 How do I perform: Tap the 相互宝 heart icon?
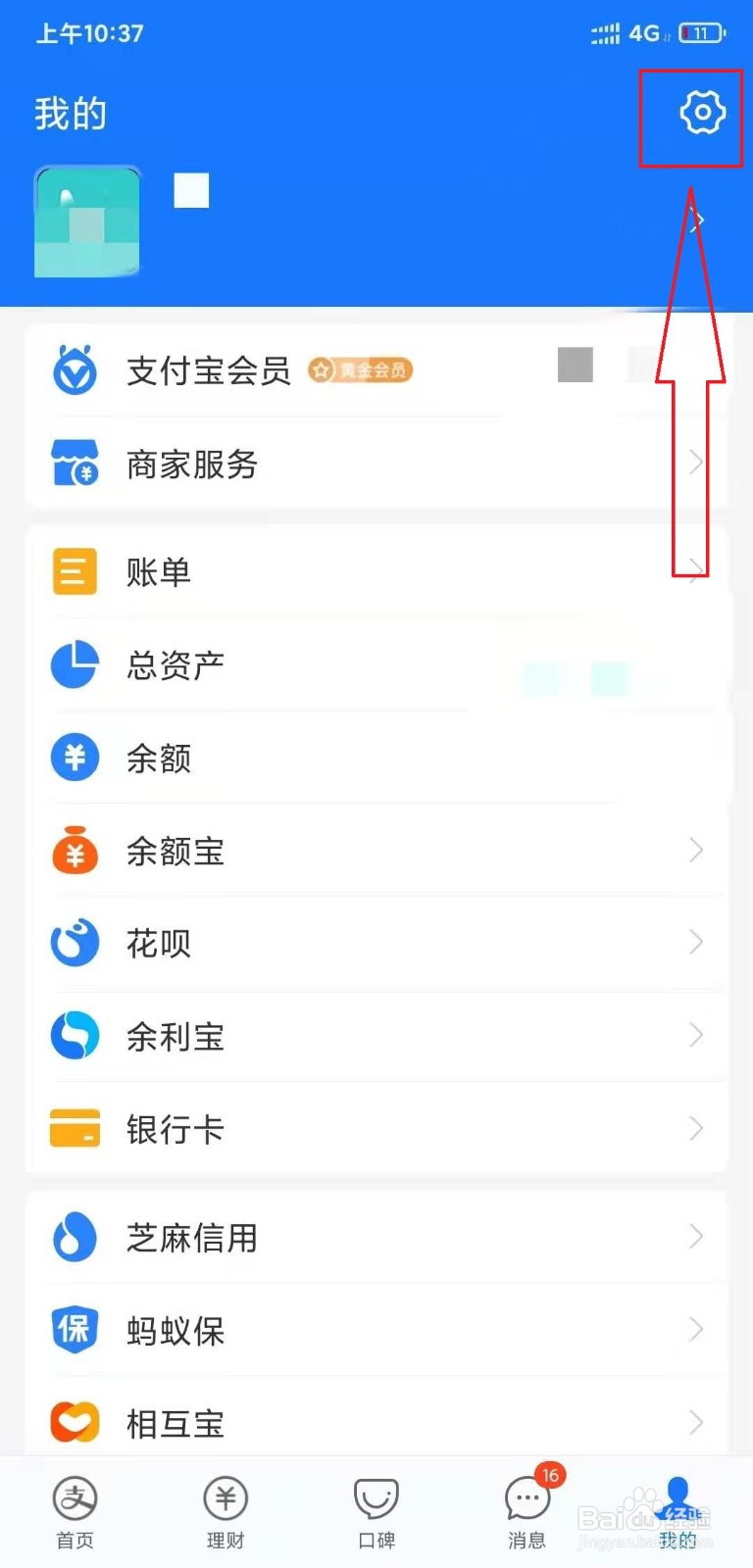75,1423
